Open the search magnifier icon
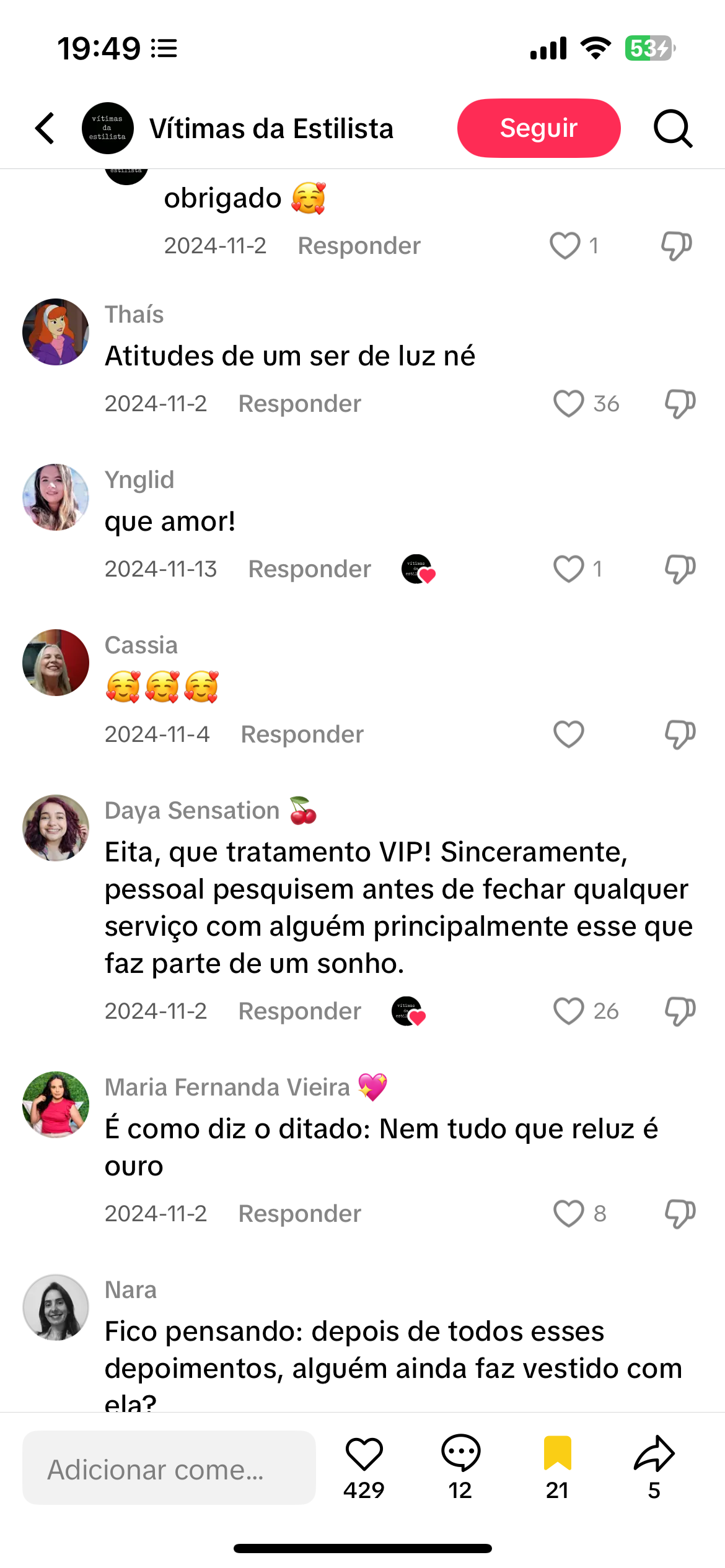The image size is (725, 1568). click(672, 128)
